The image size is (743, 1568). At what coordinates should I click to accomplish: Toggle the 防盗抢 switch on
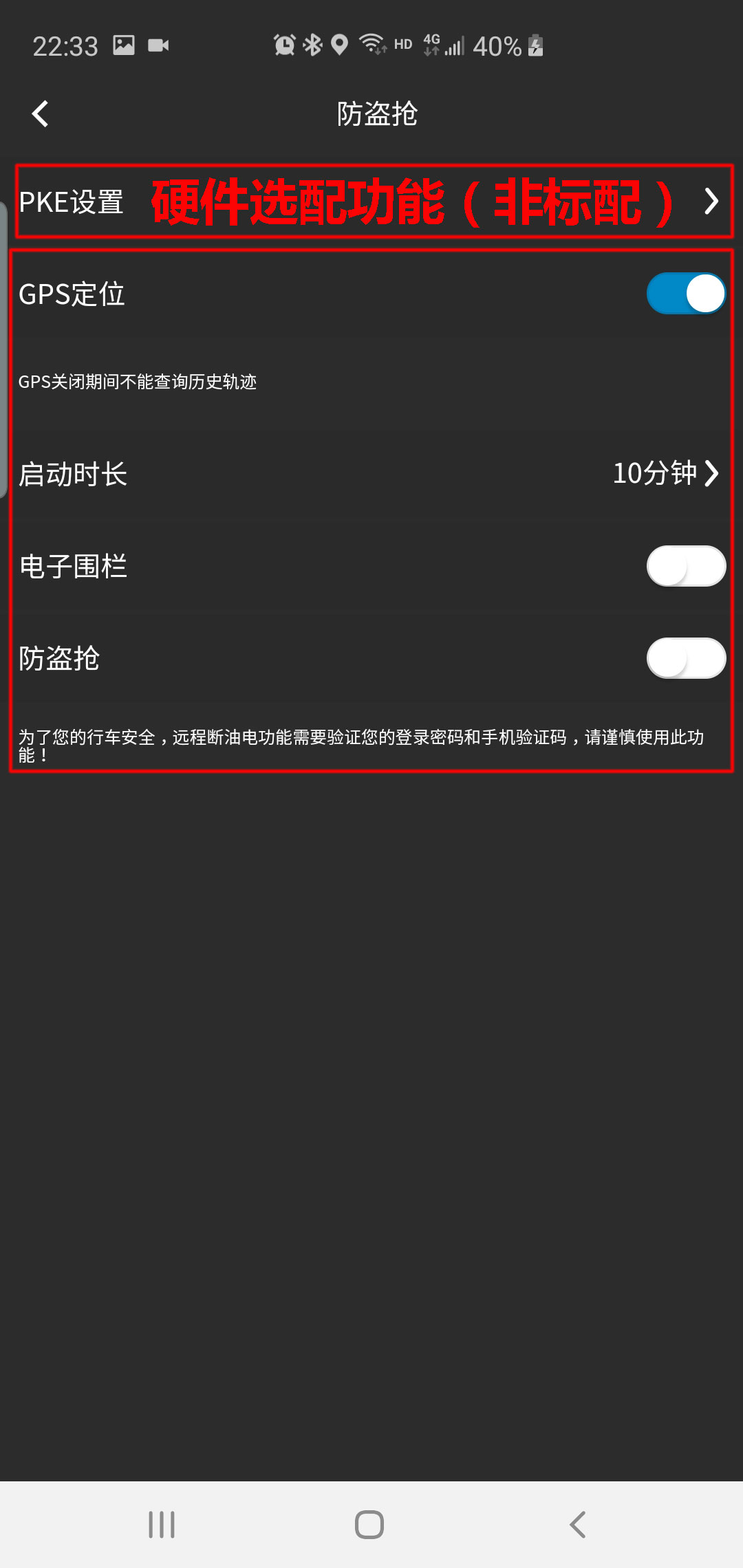(x=685, y=658)
